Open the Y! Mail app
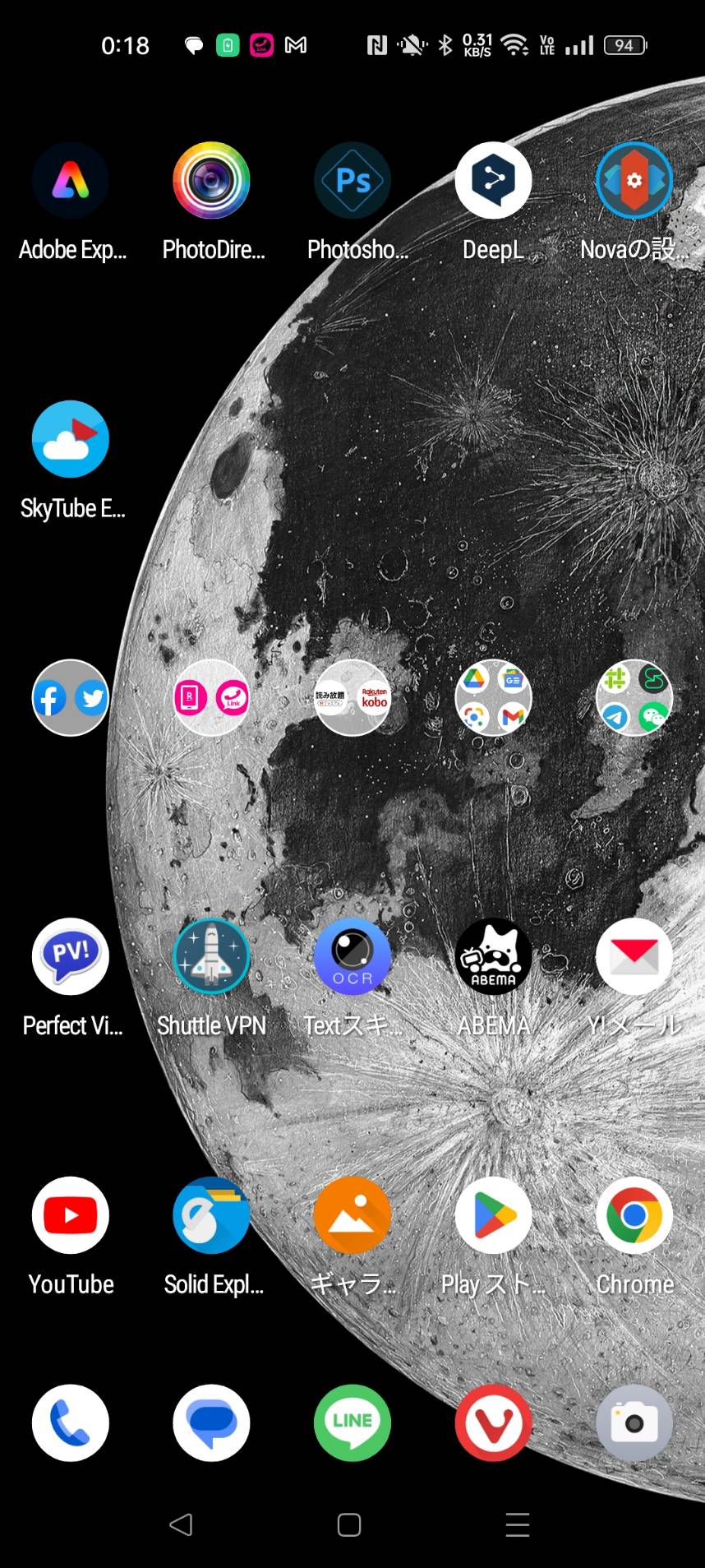Viewport: 705px width, 1568px height. [x=634, y=956]
